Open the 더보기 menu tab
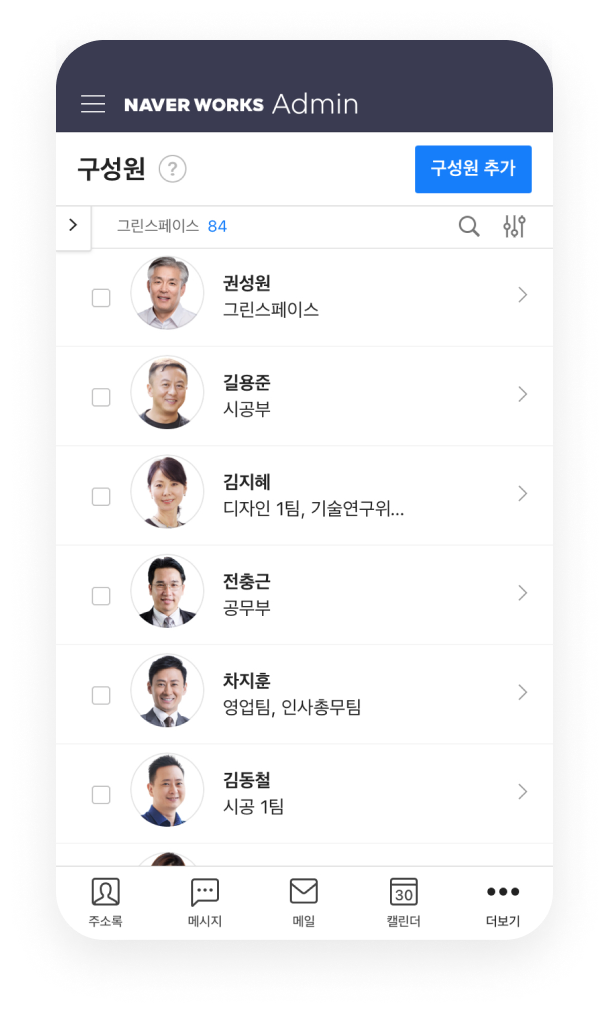The width and height of the screenshot is (609, 1012). coord(503,902)
